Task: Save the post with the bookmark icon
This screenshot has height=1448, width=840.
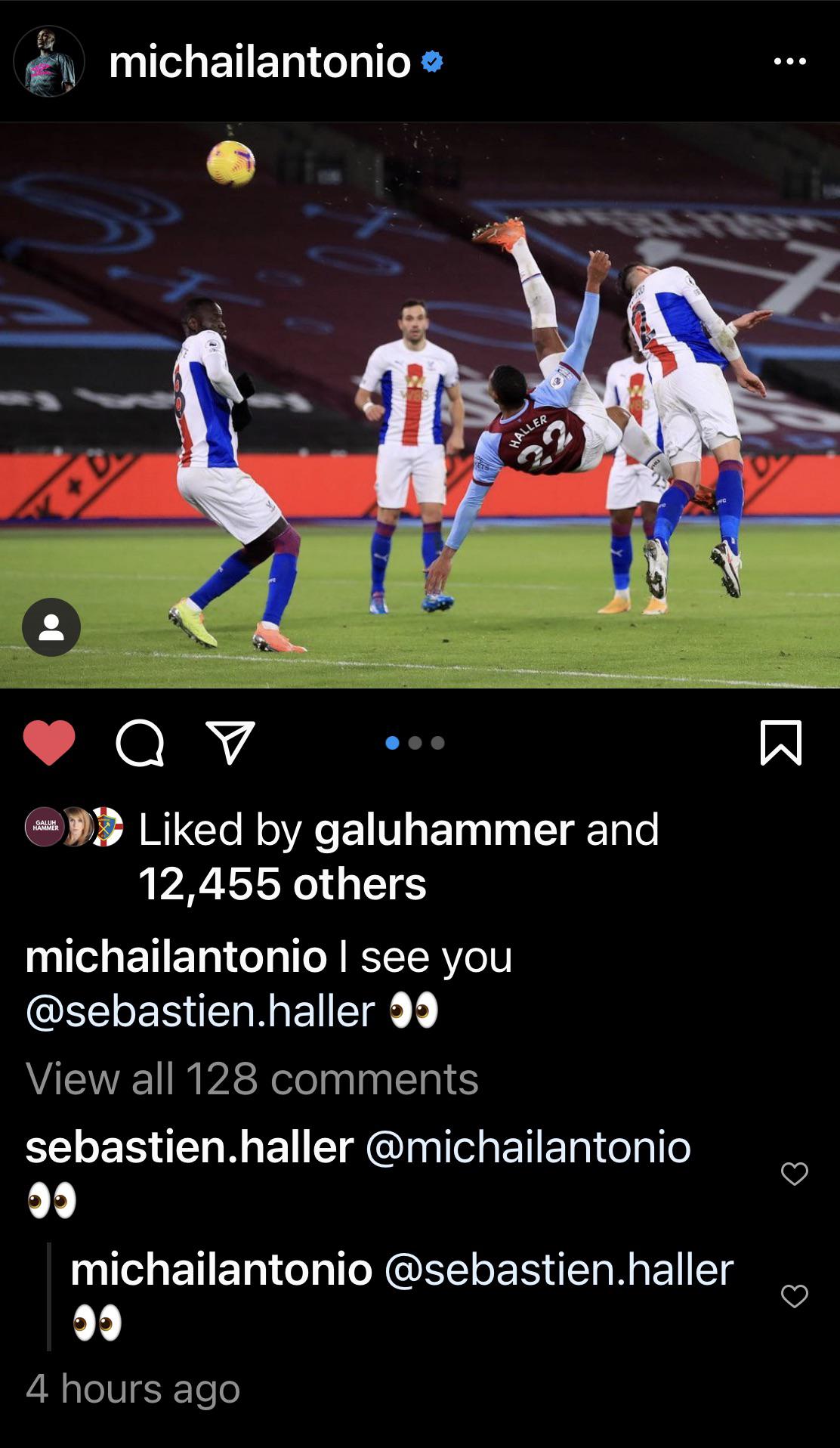Action: [780, 743]
